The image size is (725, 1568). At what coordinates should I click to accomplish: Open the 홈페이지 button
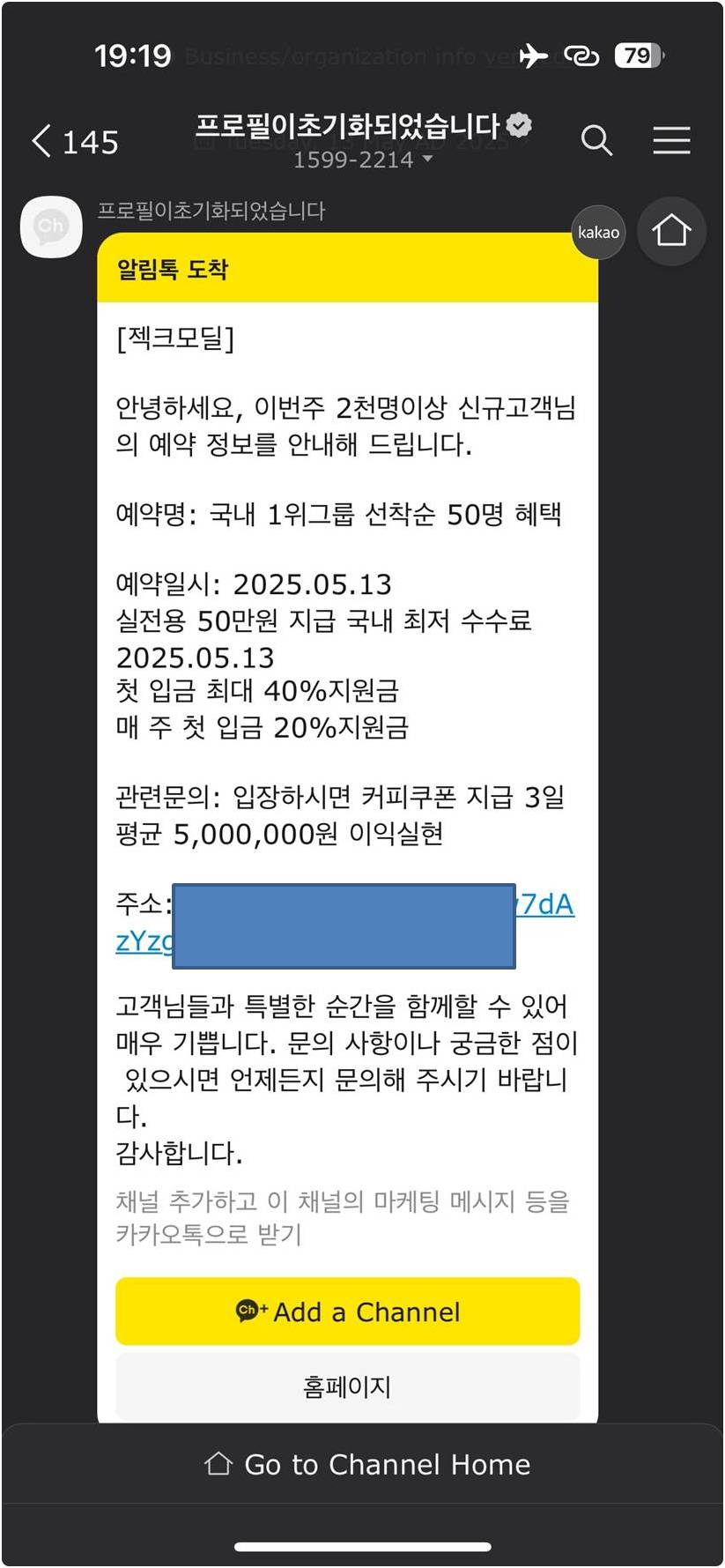tap(347, 1386)
